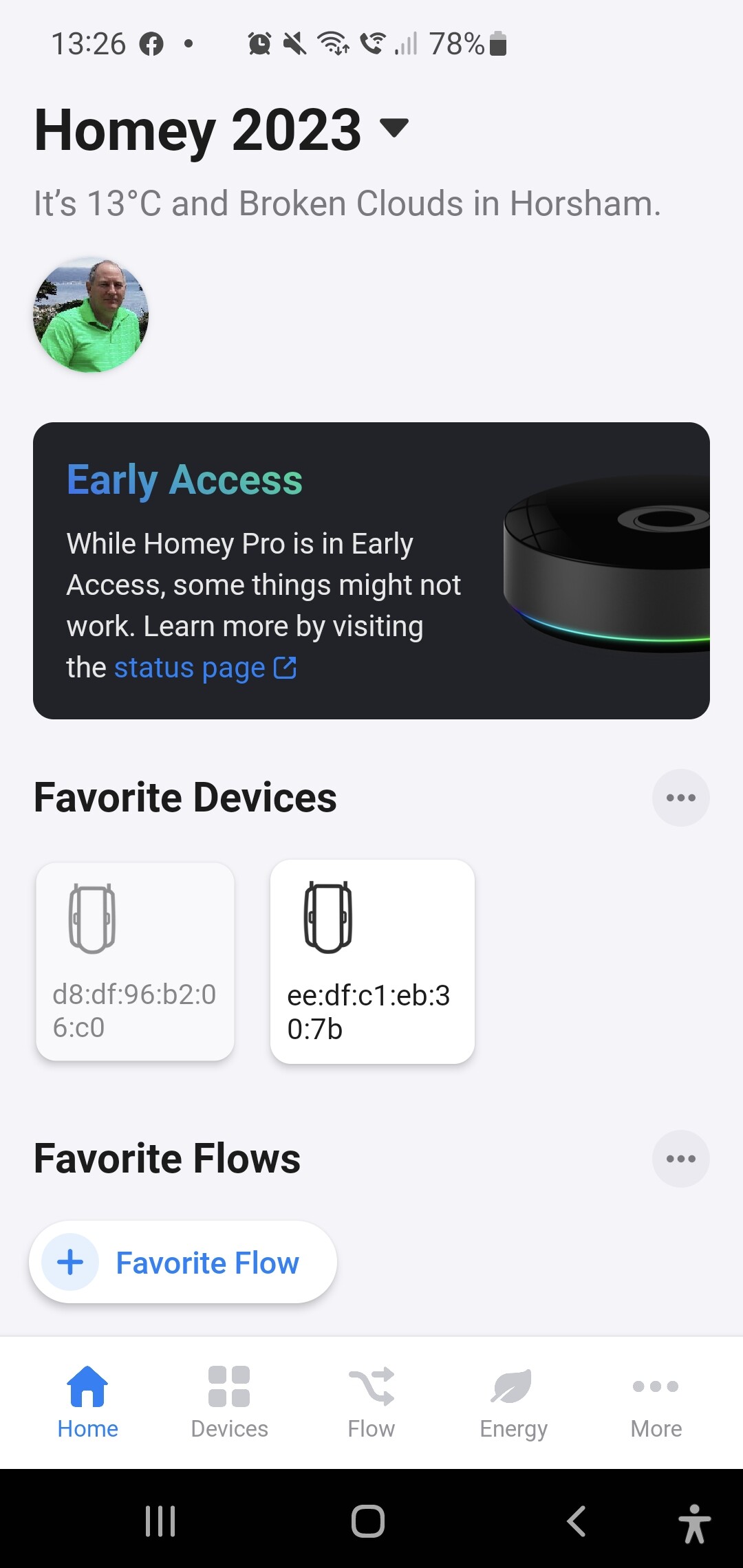Open Favorite Devices options menu
Image resolution: width=743 pixels, height=1568 pixels.
680,798
